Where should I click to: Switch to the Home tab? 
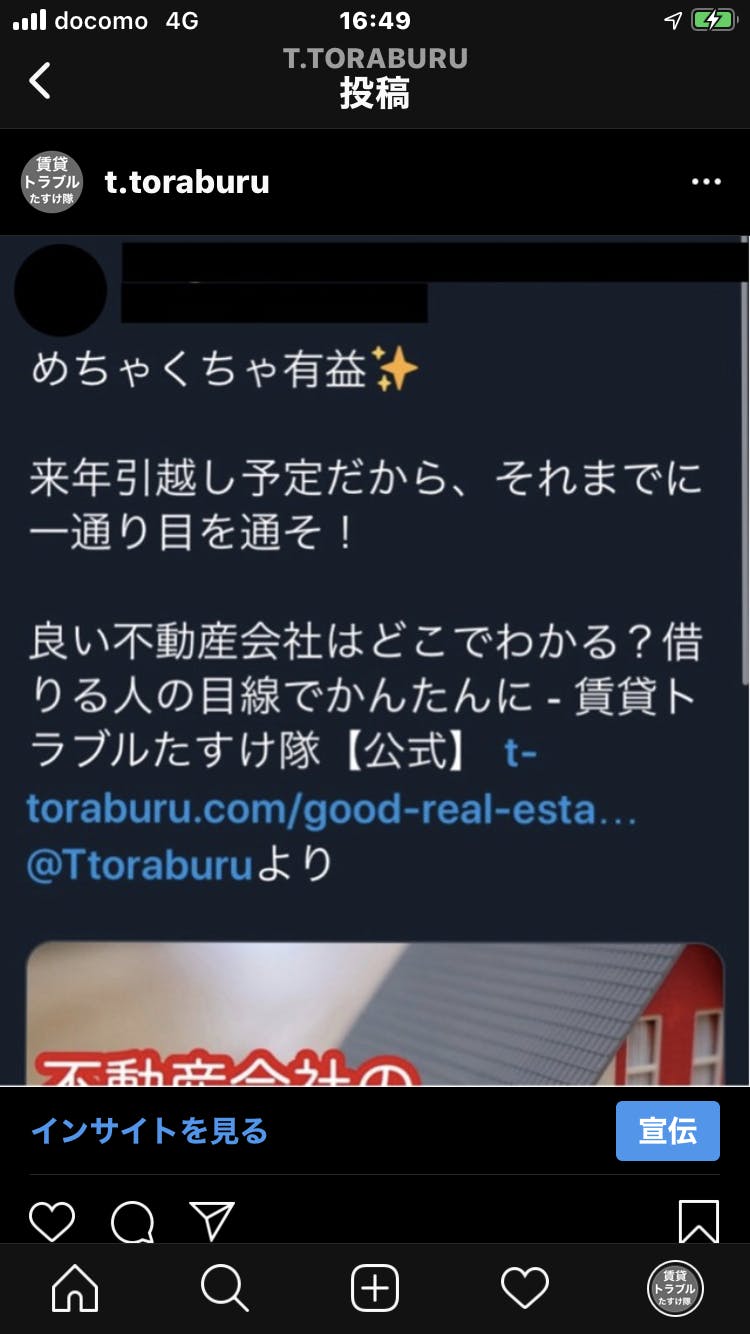[75, 1289]
